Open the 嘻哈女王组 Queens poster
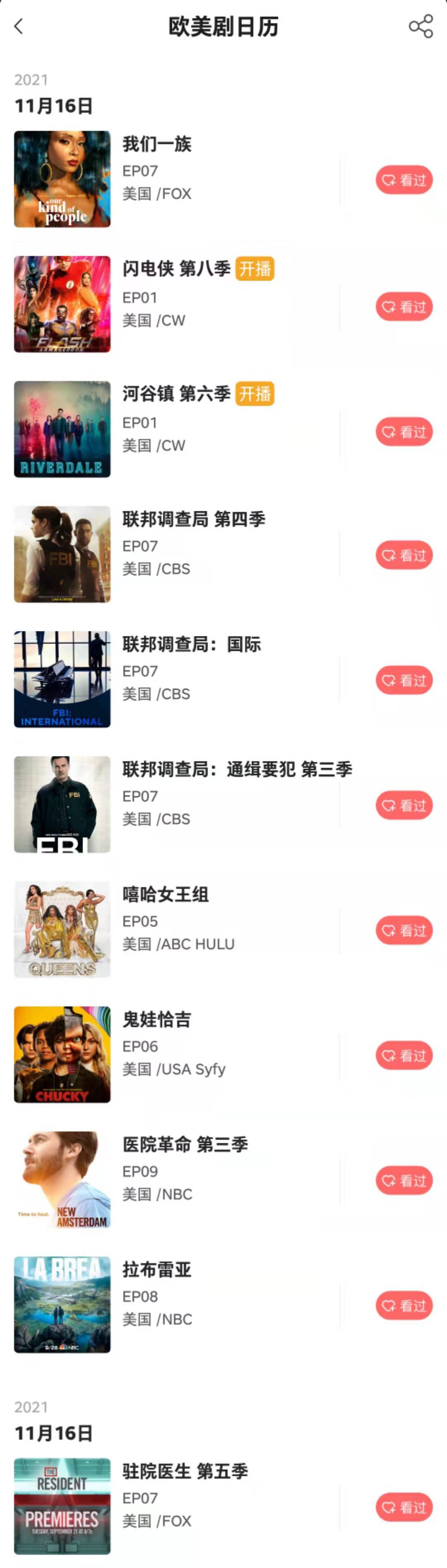 click(x=62, y=930)
